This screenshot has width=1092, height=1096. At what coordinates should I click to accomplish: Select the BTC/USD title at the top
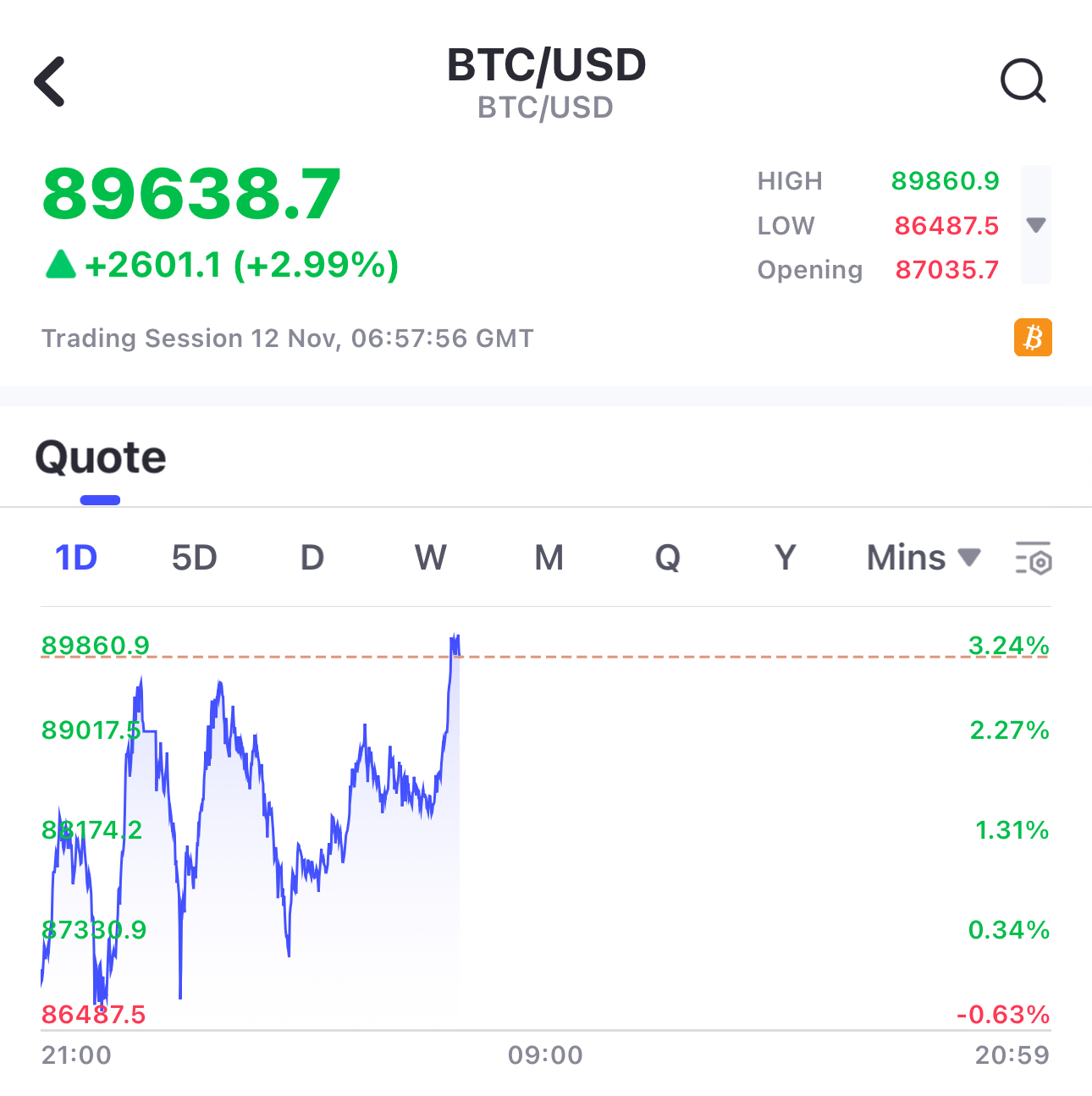point(546,64)
